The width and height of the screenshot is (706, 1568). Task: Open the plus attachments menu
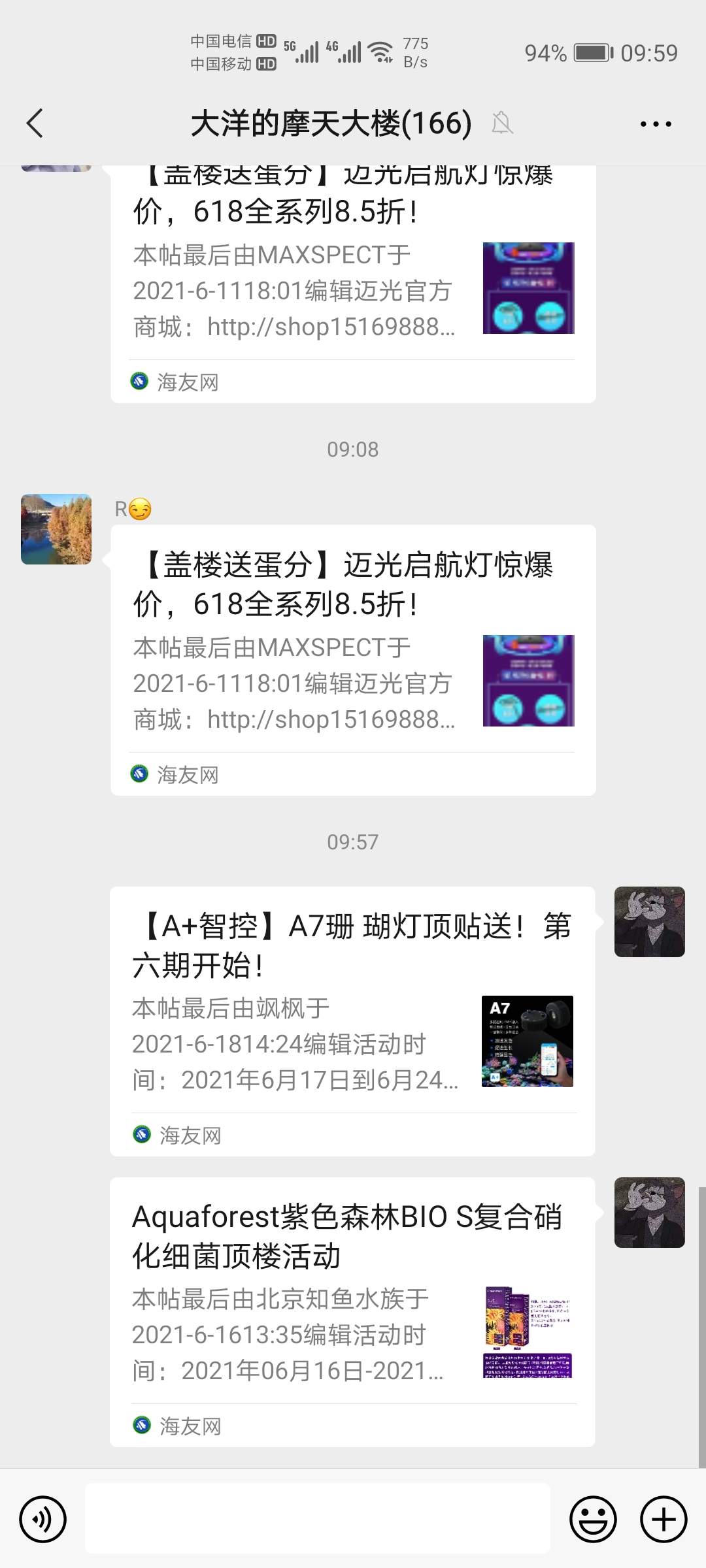[x=663, y=1519]
